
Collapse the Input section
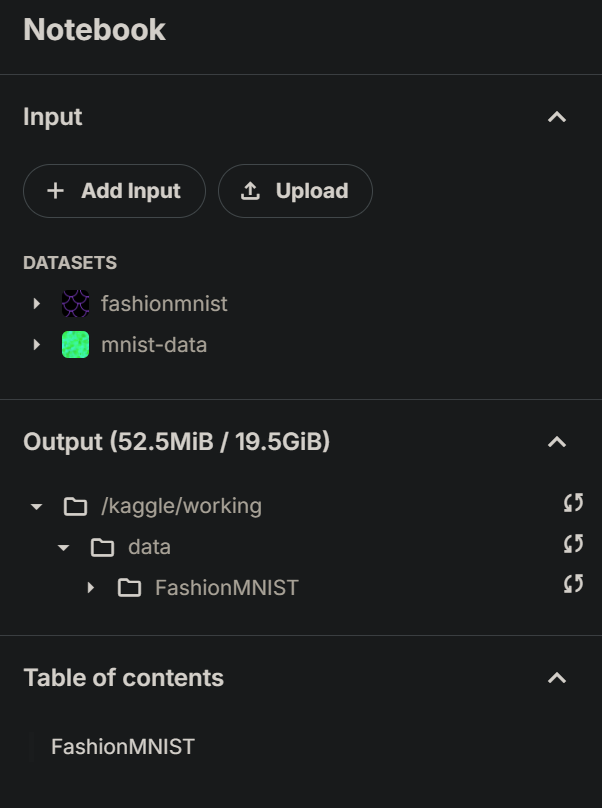tap(557, 117)
